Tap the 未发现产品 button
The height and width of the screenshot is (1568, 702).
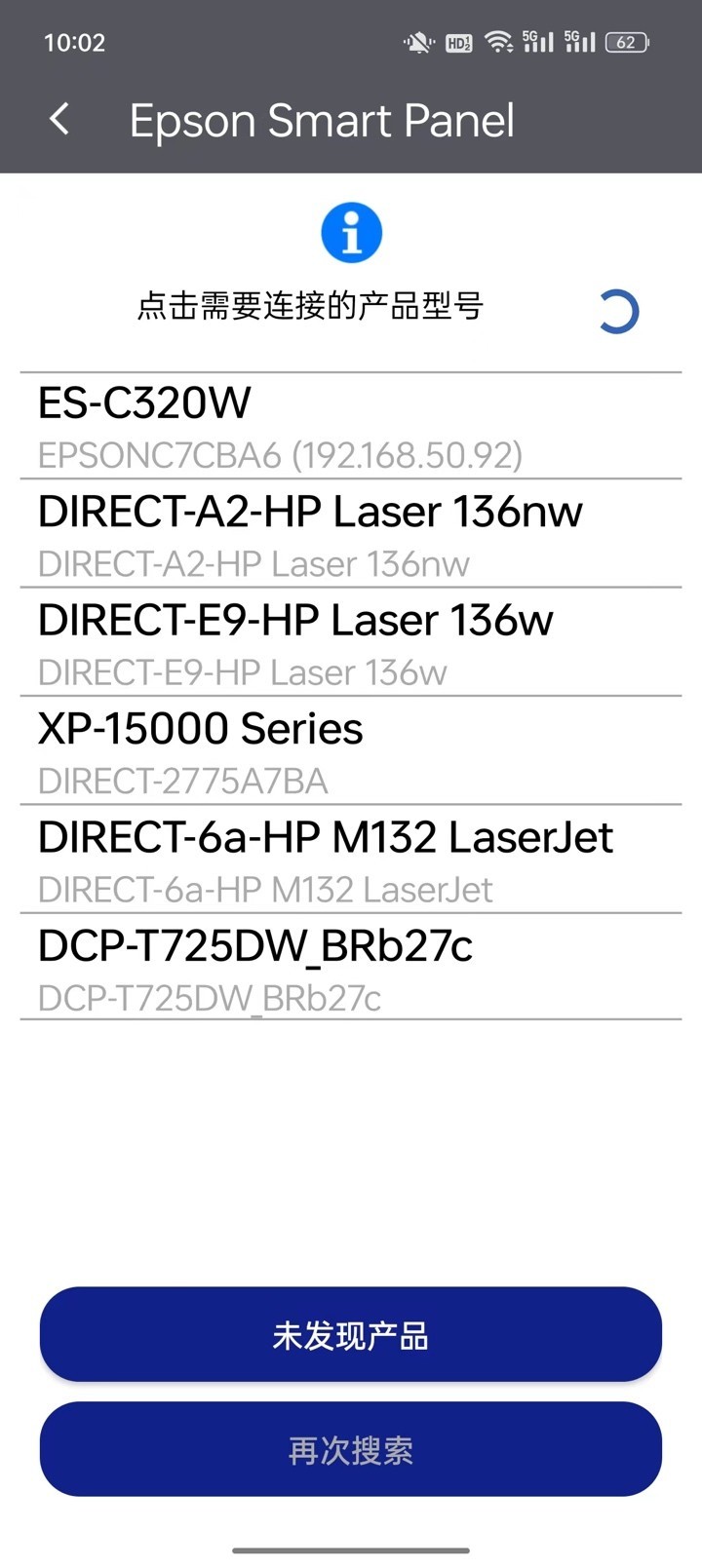[351, 1334]
